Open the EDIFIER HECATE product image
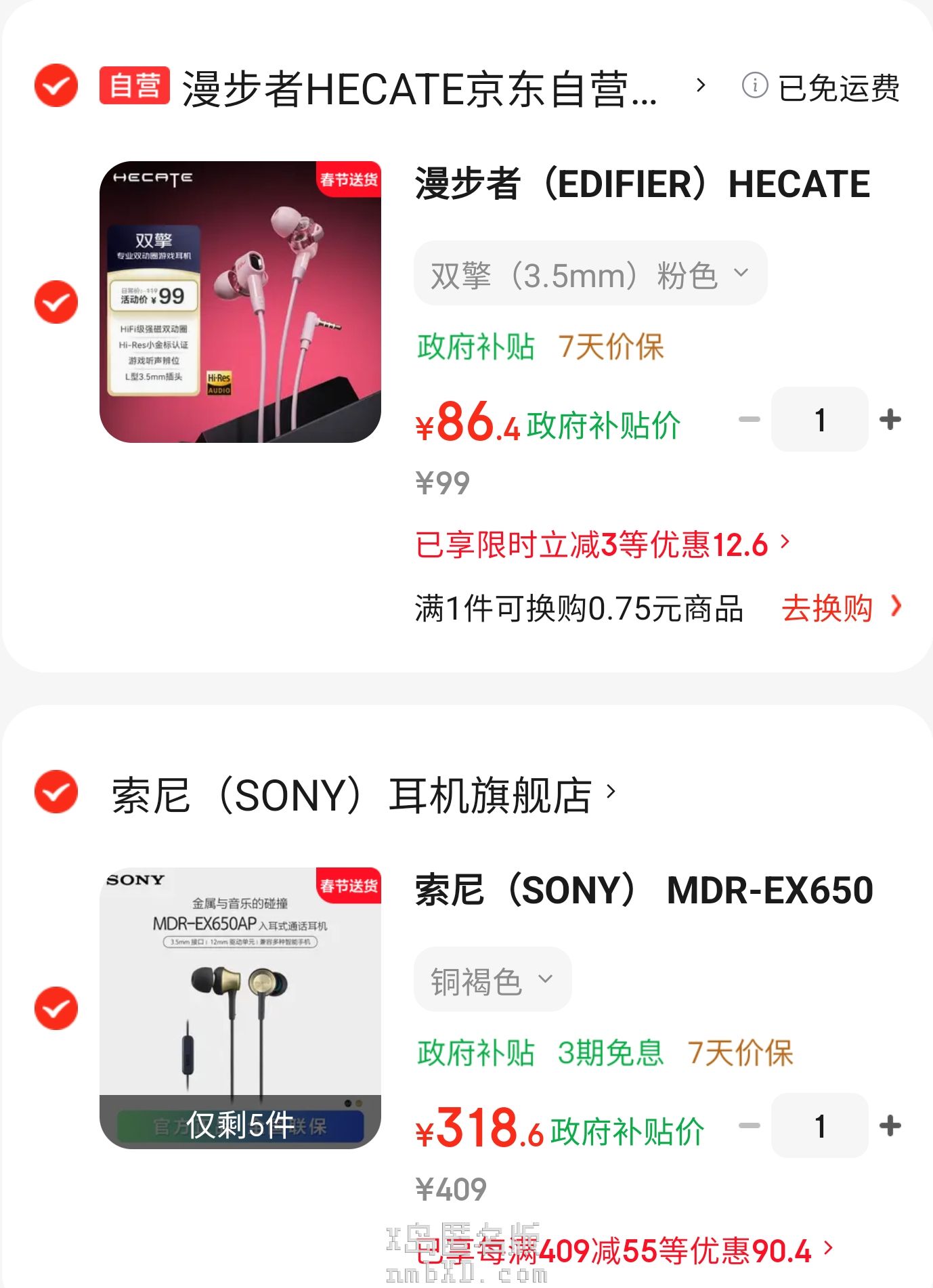Image resolution: width=933 pixels, height=1288 pixels. pos(240,302)
